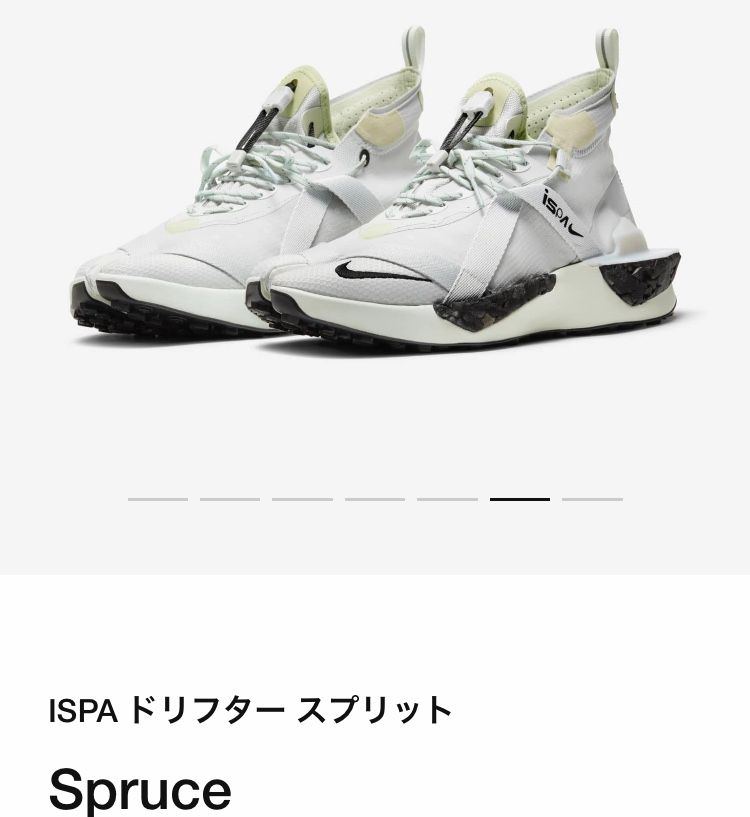Select the first carousel indicator dash

(x=157, y=498)
